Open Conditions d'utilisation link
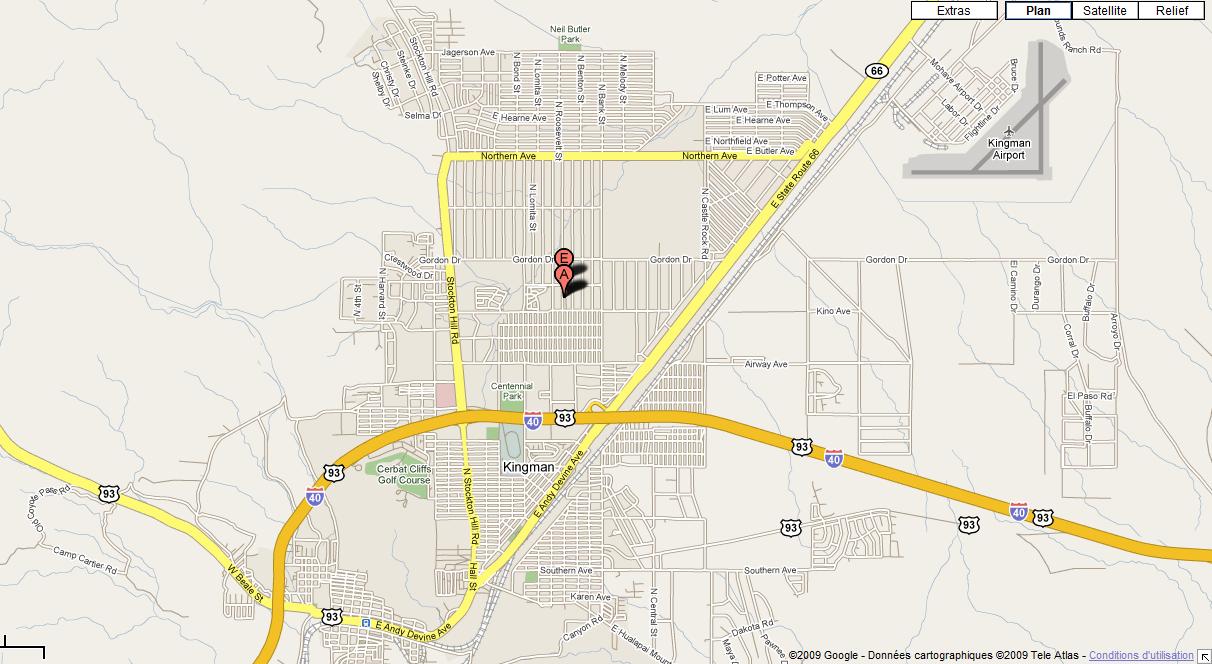 [1141, 655]
